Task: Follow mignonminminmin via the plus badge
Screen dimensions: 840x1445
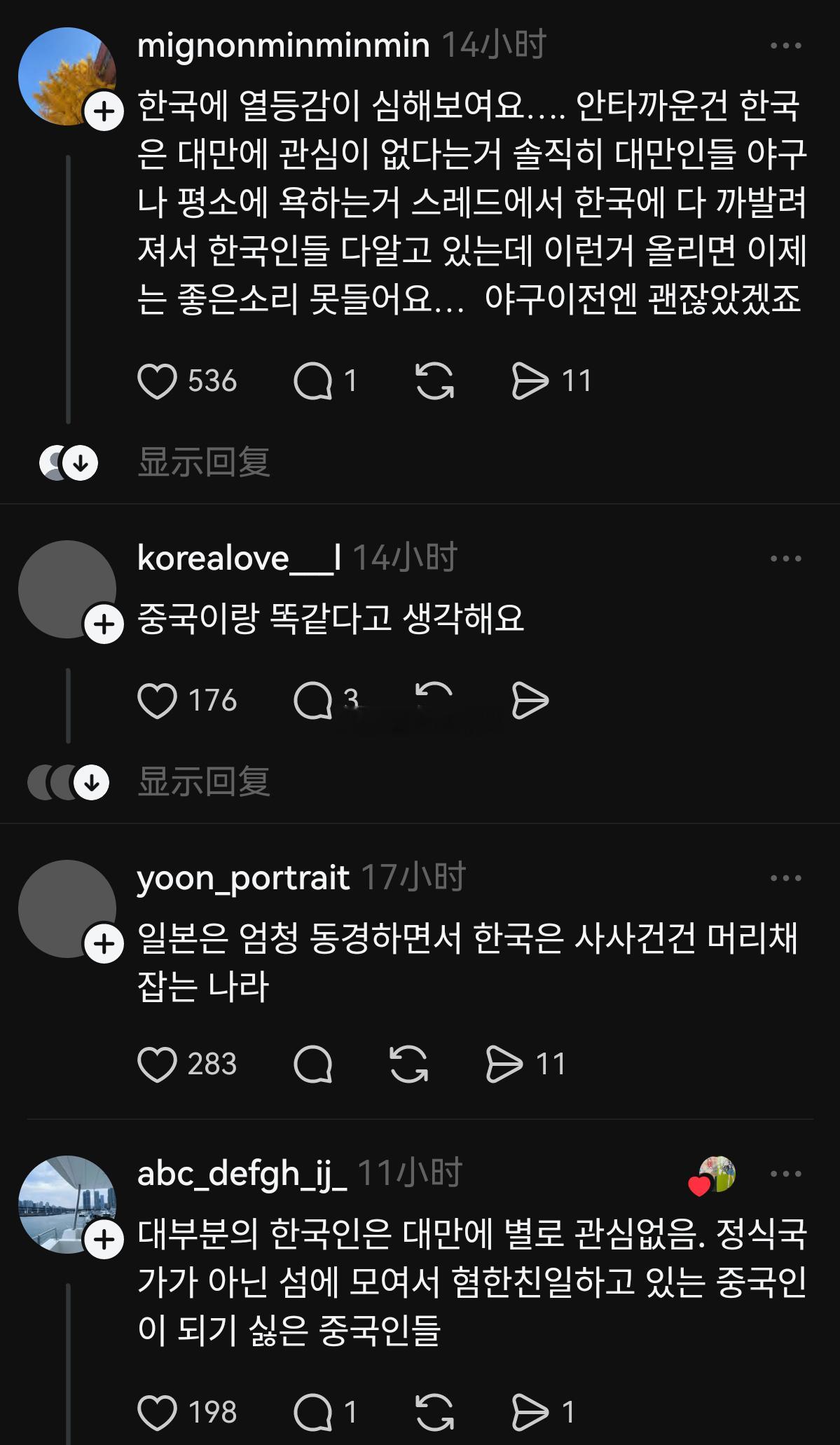Action: 104,112
